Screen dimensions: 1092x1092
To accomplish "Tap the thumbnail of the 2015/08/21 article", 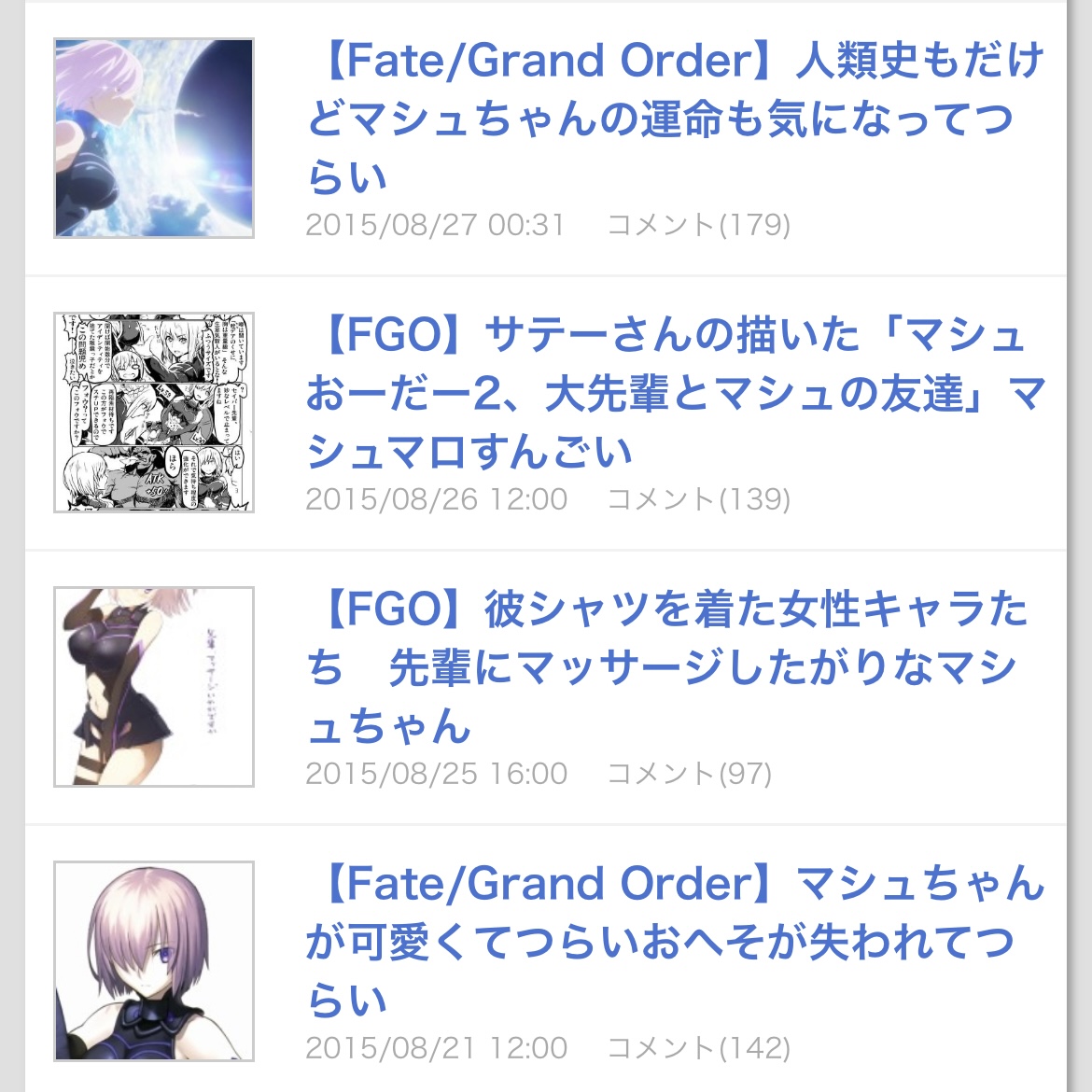I will point(154,961).
